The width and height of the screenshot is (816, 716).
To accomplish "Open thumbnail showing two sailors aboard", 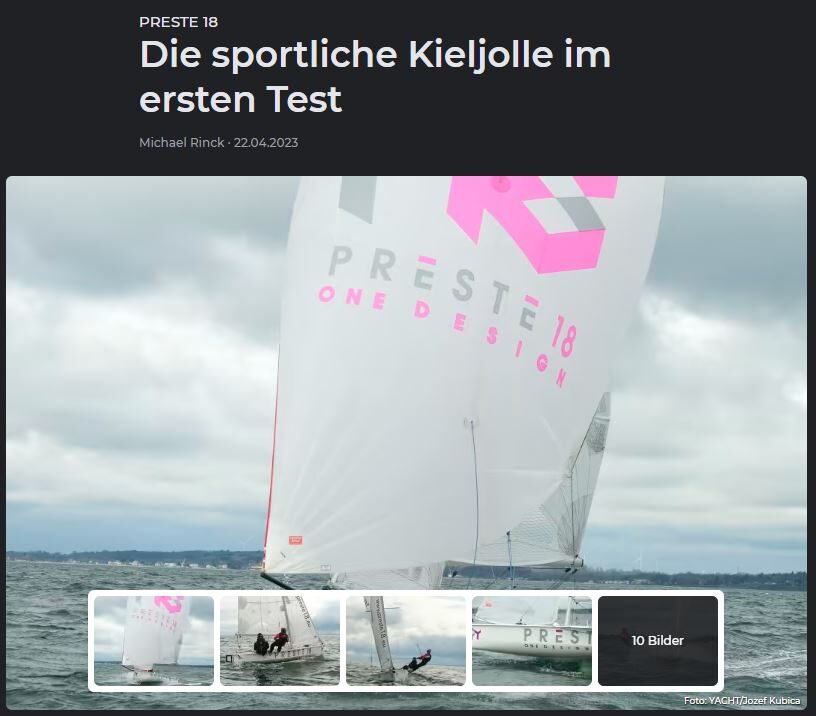I will [x=280, y=640].
